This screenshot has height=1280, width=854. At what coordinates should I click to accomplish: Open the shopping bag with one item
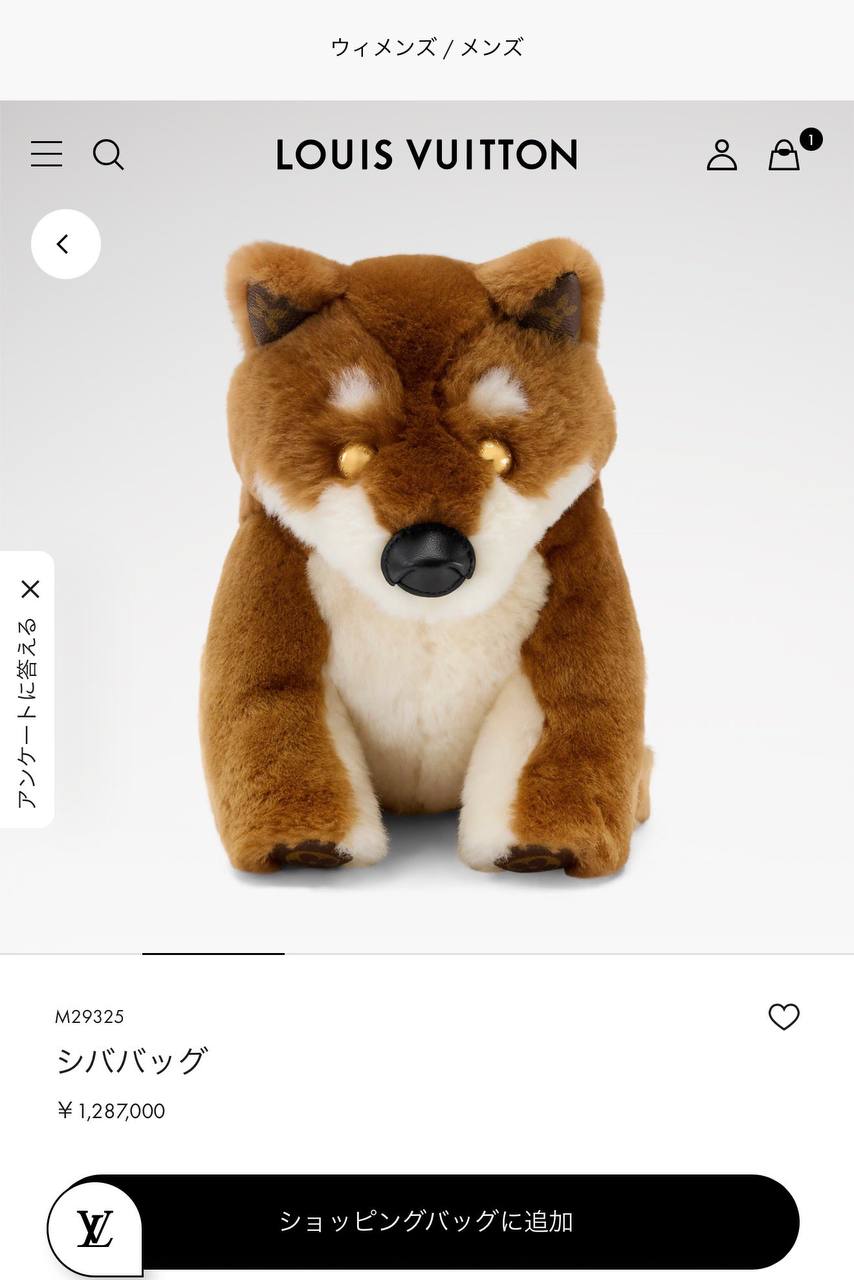pyautogui.click(x=785, y=154)
